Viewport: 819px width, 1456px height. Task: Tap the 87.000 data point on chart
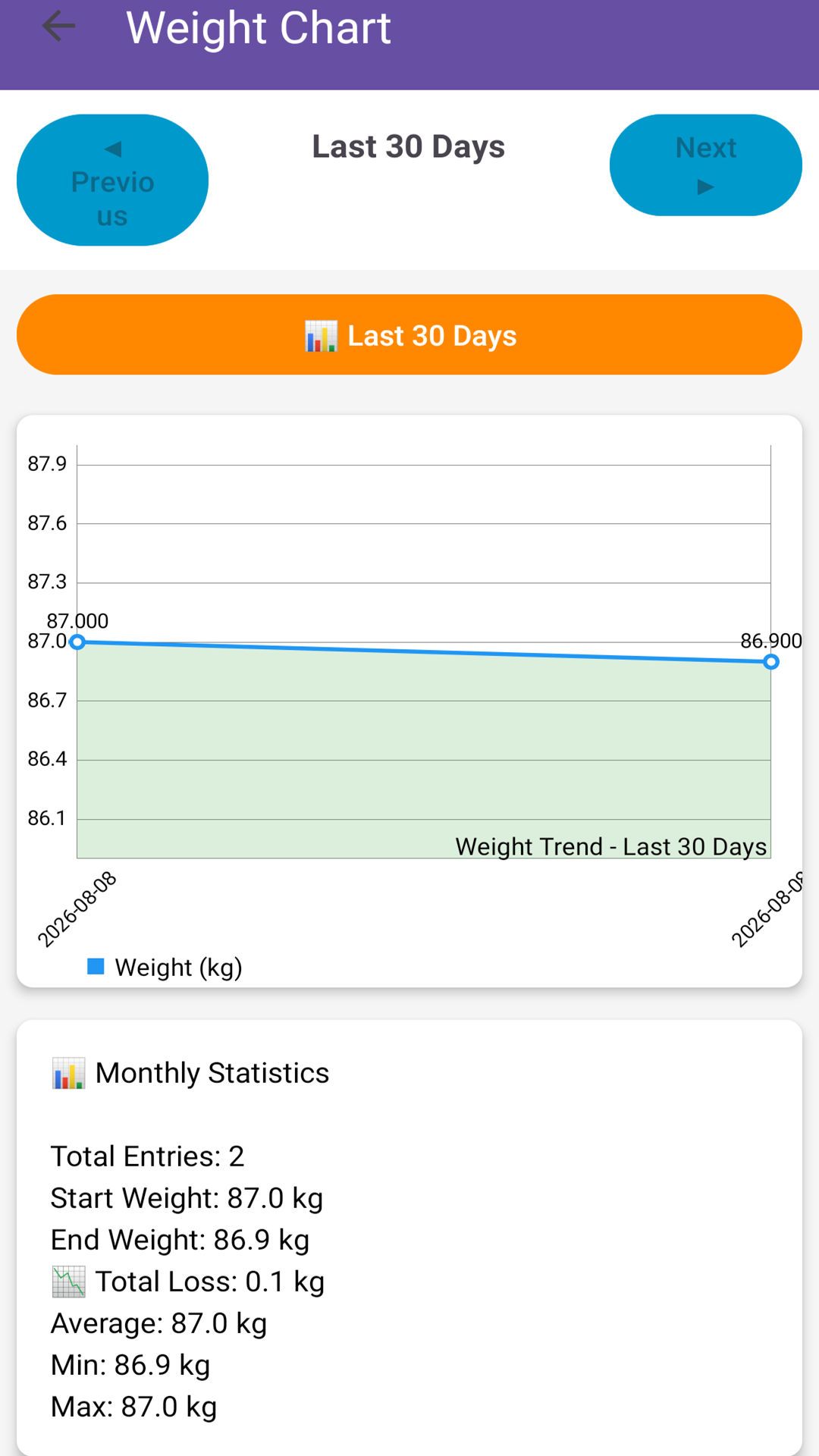pyautogui.click(x=77, y=642)
